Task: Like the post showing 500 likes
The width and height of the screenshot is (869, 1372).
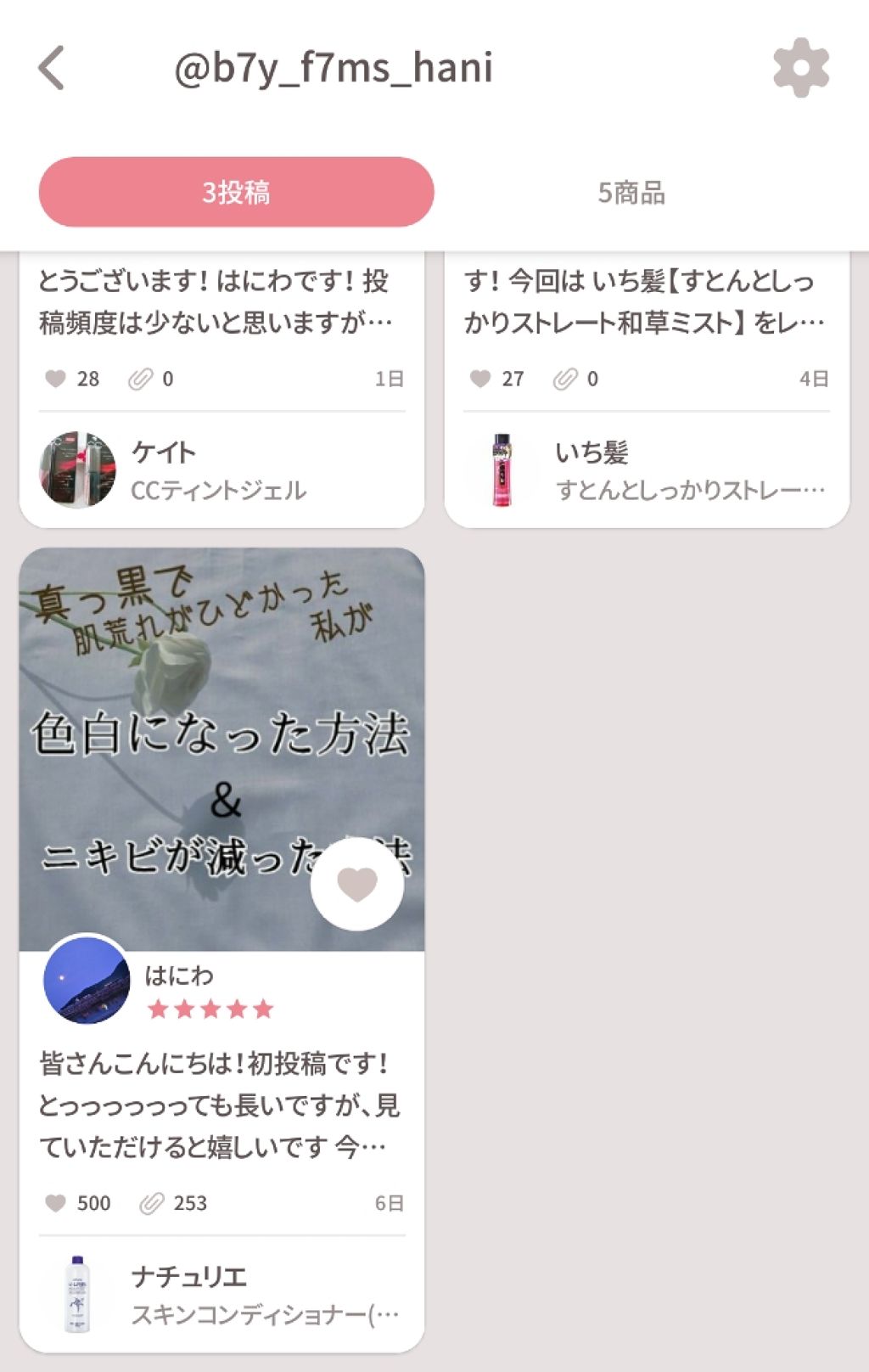Action: (x=57, y=1201)
